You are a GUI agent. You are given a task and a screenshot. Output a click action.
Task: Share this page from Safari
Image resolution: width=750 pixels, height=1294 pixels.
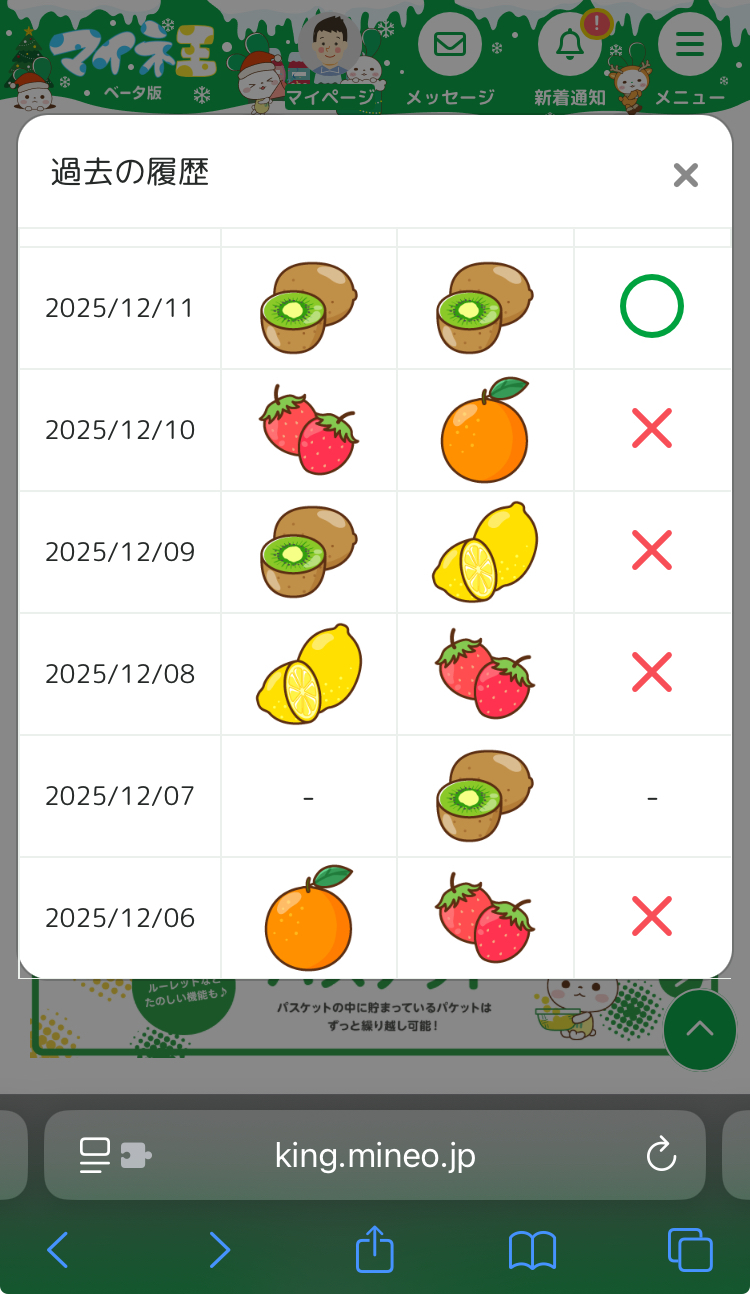[375, 1250]
